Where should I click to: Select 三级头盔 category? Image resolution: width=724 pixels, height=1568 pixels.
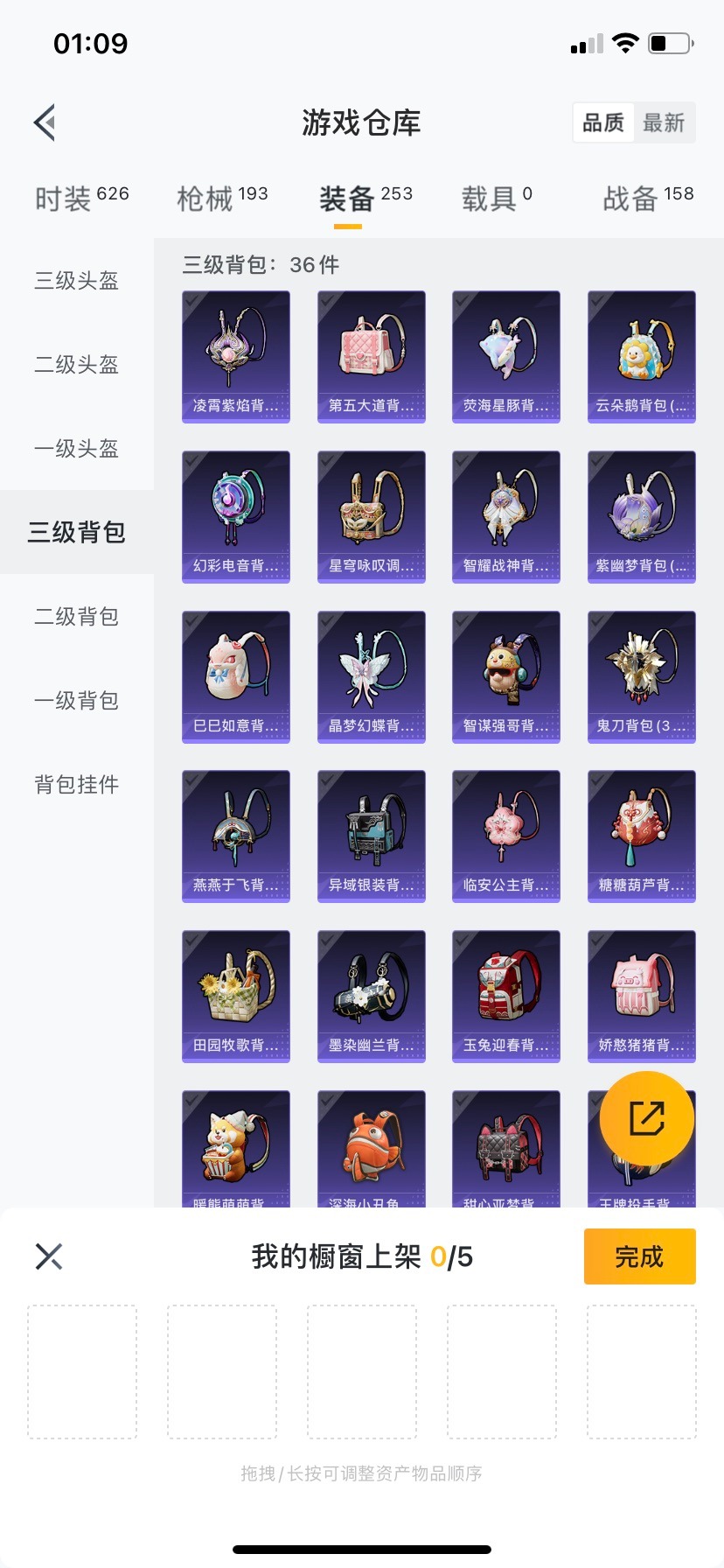[77, 281]
